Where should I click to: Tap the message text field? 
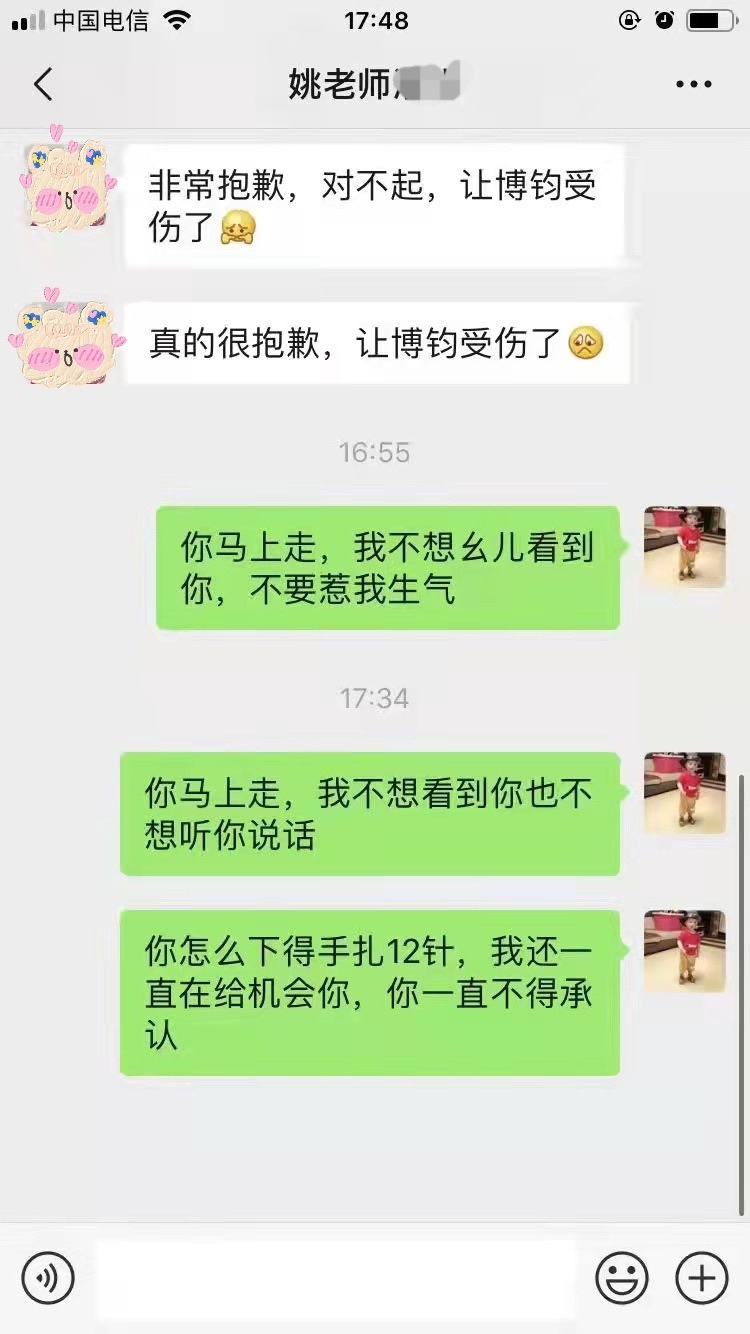coord(335,1277)
